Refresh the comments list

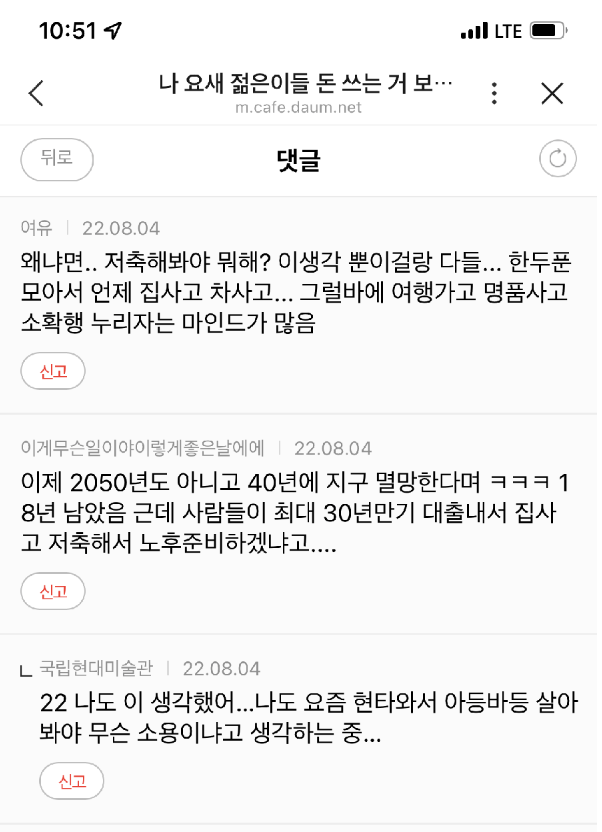point(558,159)
